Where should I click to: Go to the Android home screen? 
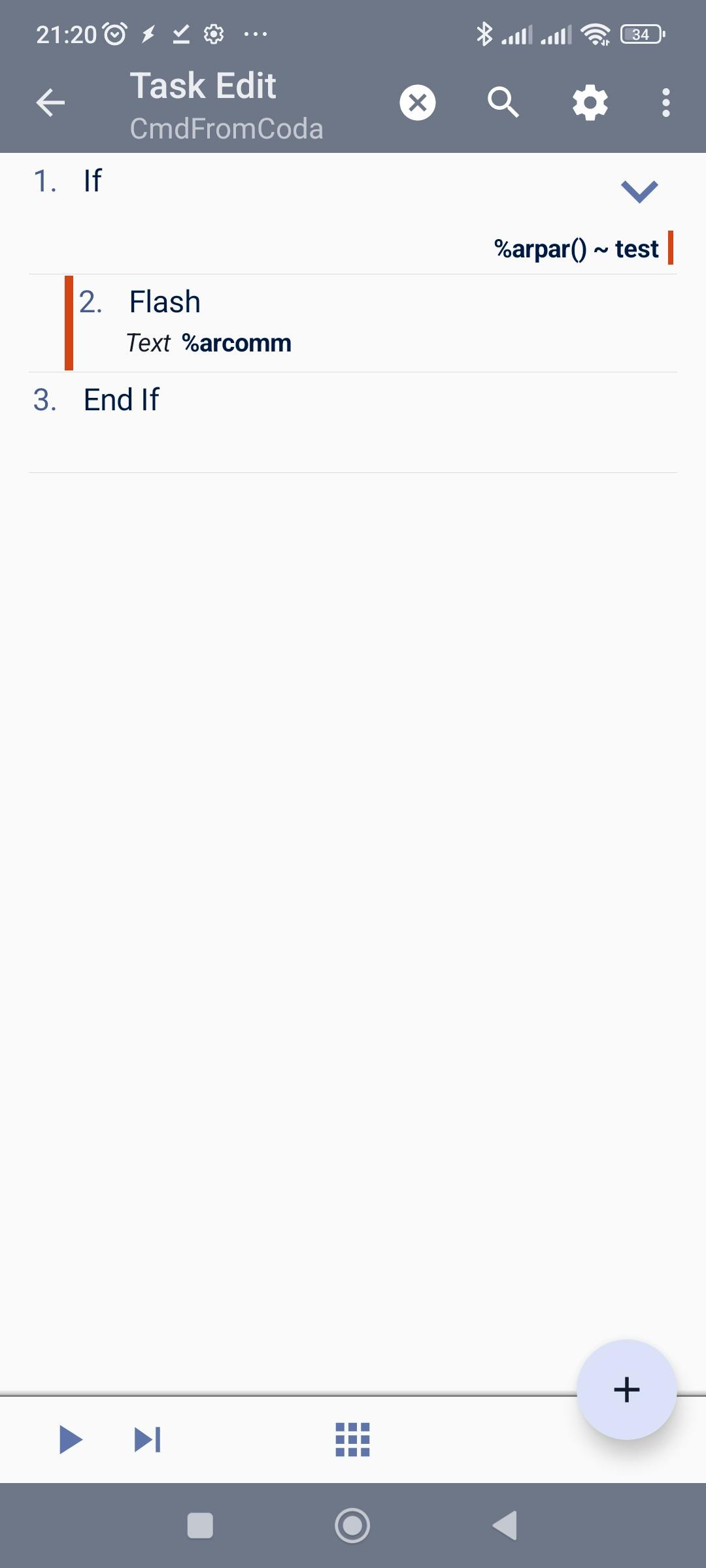[352, 1526]
